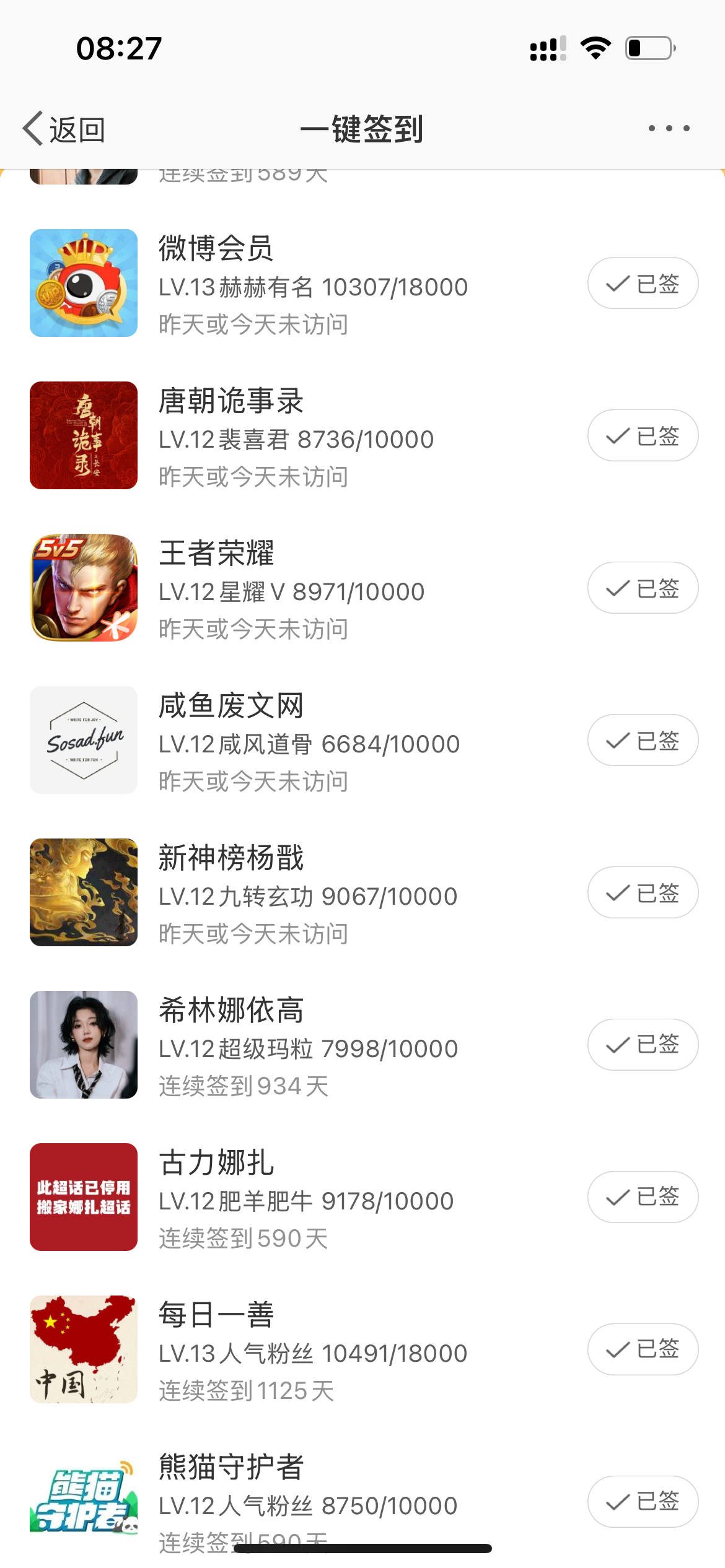Viewport: 725px width, 1568px height.
Task: Tap the 已签 button for 希林娜依高
Action: pos(643,1045)
